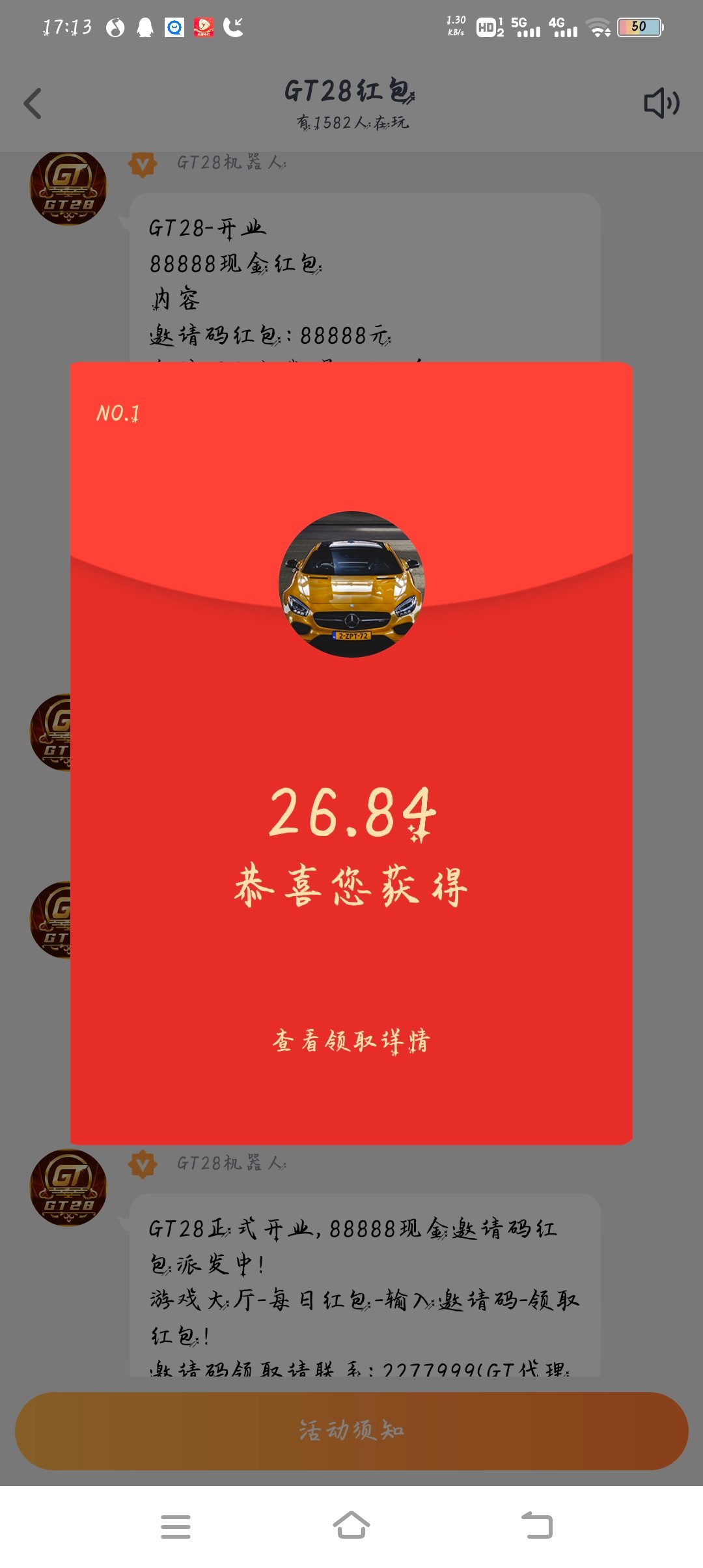Viewport: 703px width, 1568px height.
Task: Toggle the sound speaker icon
Action: [661, 103]
